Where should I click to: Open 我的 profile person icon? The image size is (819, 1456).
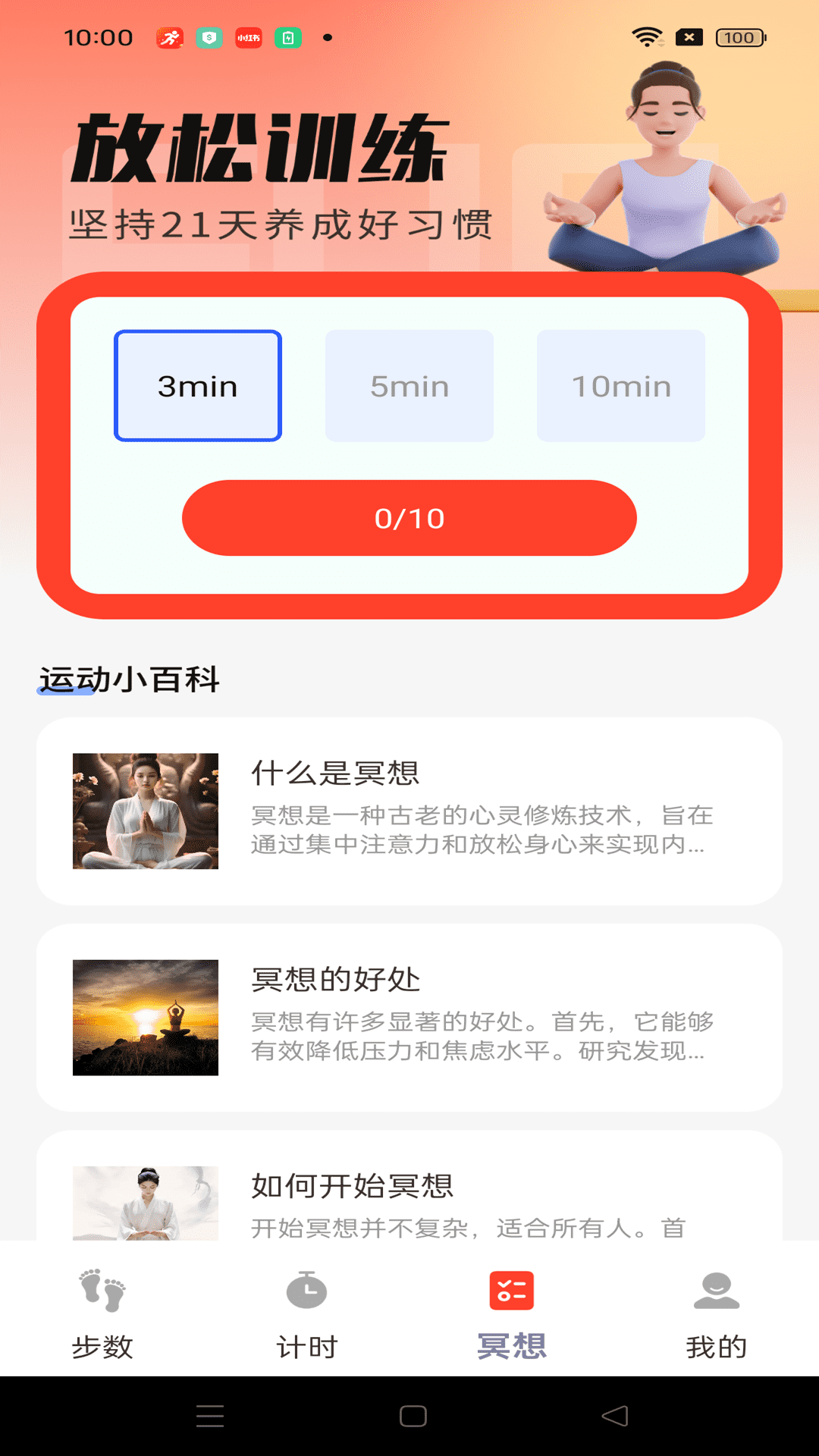coord(715,1289)
